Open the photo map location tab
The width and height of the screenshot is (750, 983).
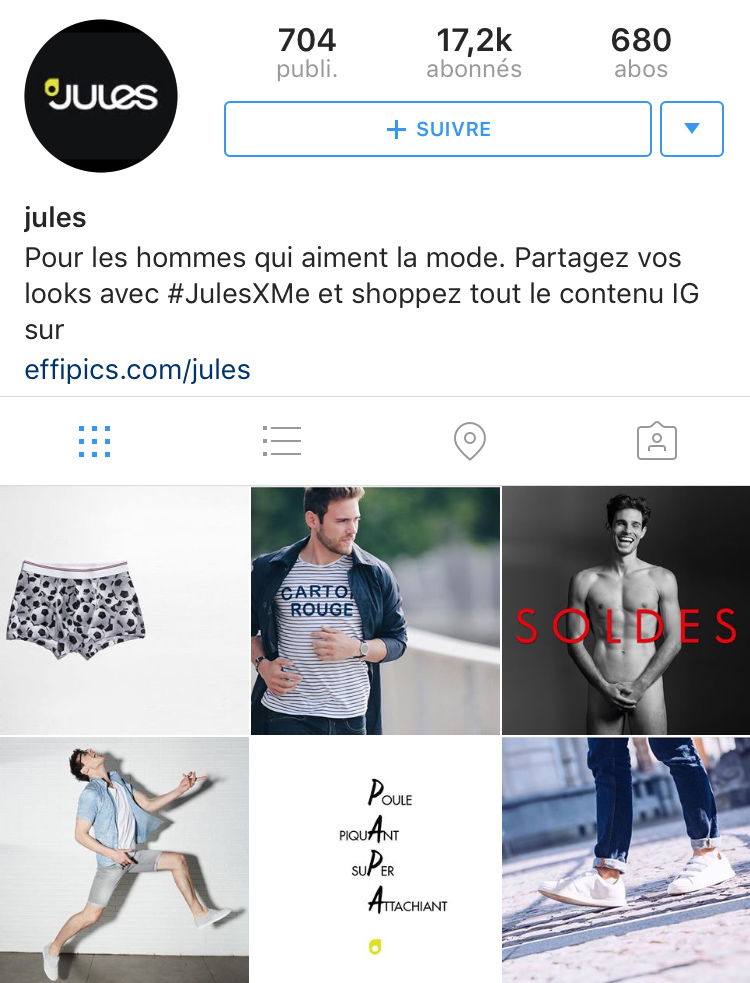(469, 441)
